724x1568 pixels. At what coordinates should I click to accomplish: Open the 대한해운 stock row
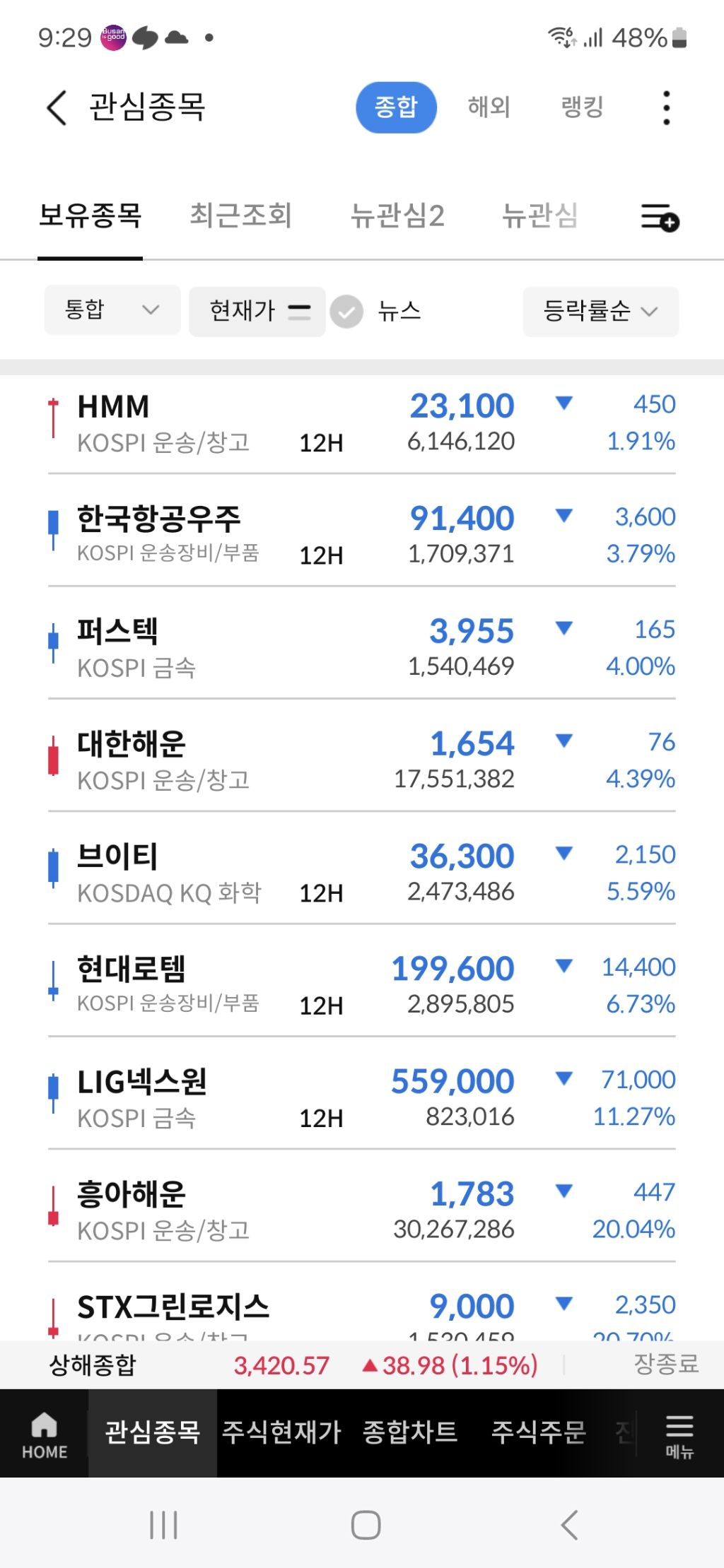pyautogui.click(x=362, y=761)
